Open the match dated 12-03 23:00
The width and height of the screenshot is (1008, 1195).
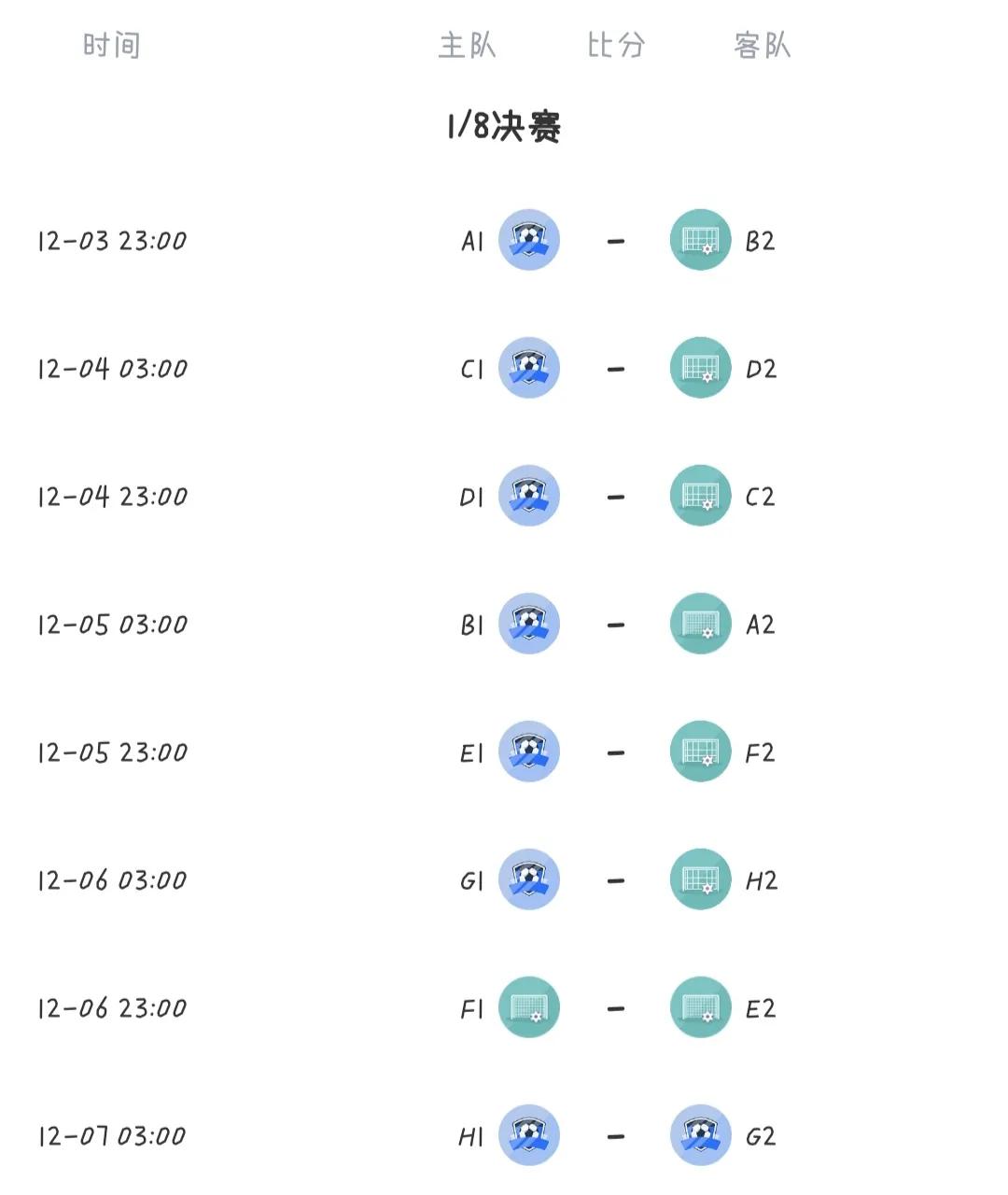pos(113,240)
